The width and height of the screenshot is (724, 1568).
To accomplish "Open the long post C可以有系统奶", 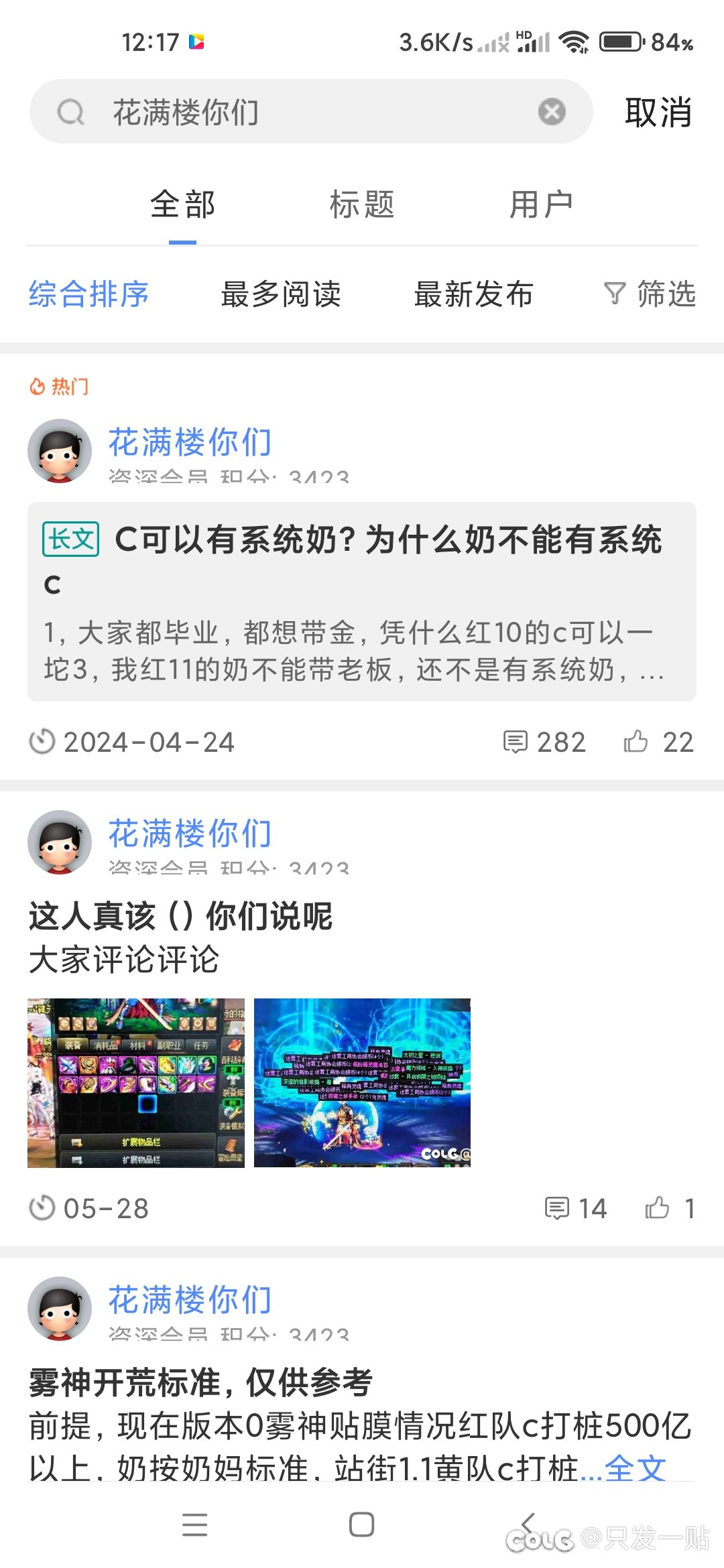I will (362, 601).
